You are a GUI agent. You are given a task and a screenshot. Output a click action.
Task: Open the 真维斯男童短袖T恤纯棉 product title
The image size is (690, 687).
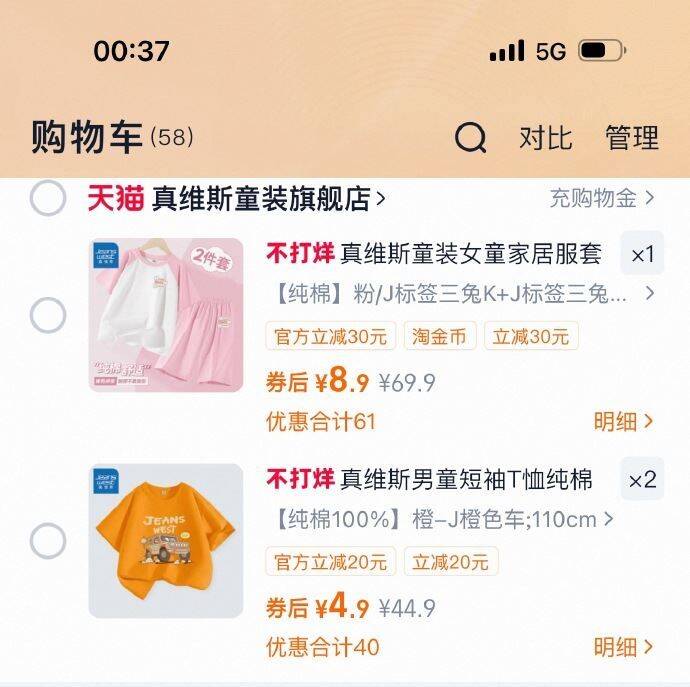tap(466, 480)
